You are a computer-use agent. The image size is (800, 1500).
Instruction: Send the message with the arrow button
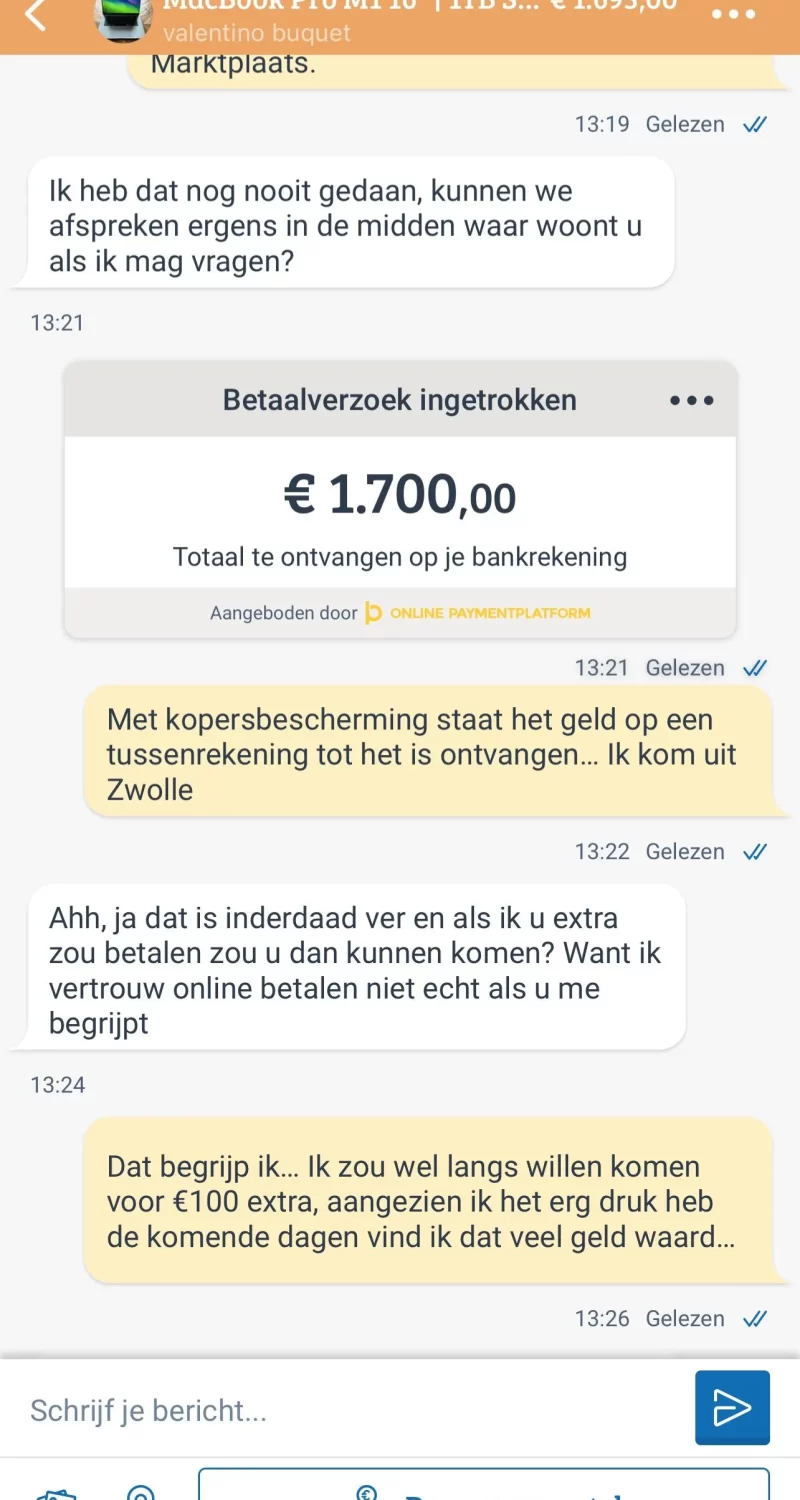click(732, 1408)
